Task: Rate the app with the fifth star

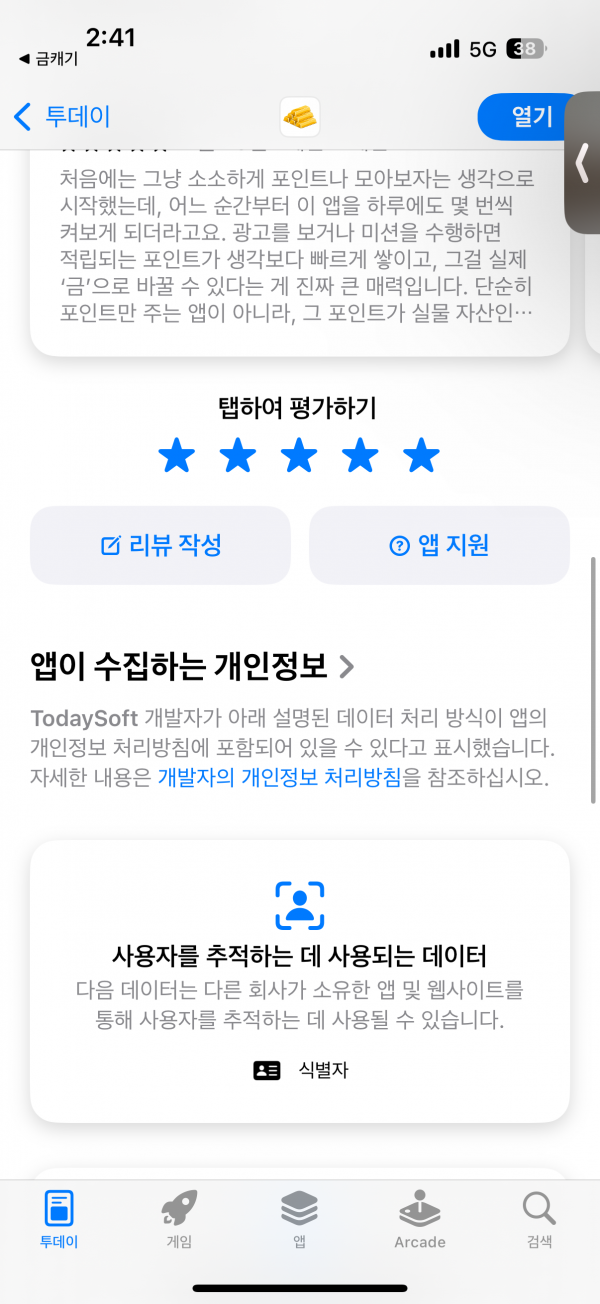Action: tap(421, 456)
